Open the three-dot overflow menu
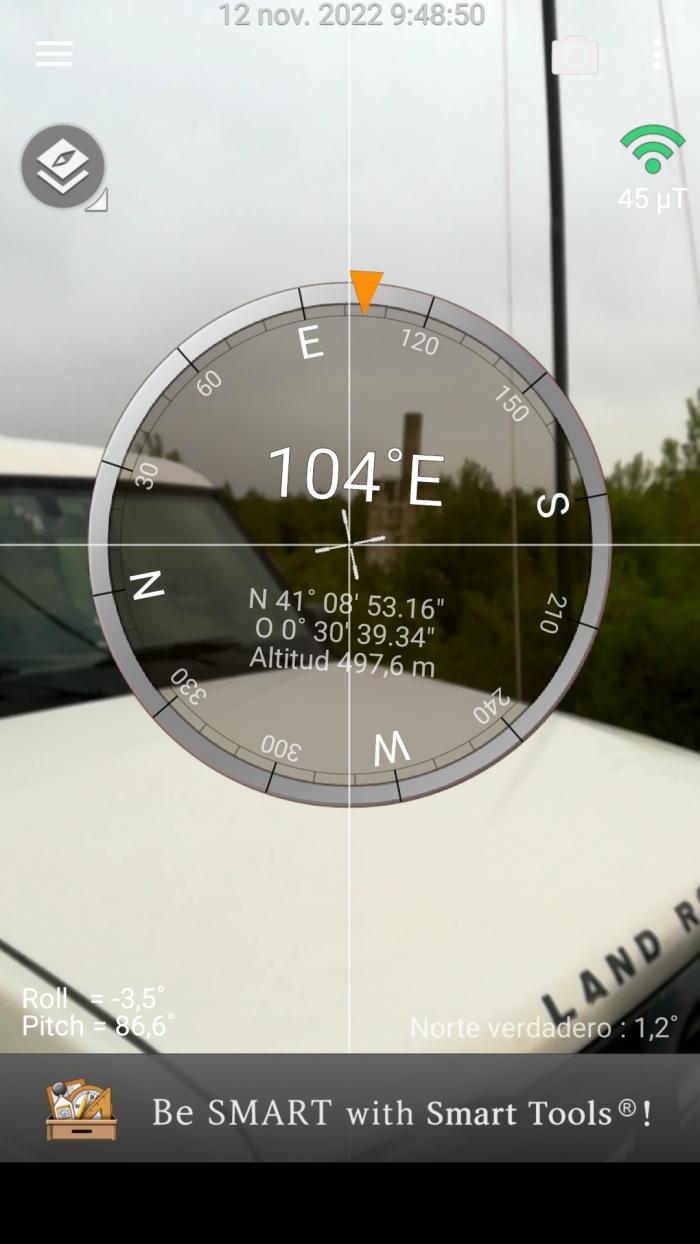The height and width of the screenshot is (1244, 700). click(657, 55)
